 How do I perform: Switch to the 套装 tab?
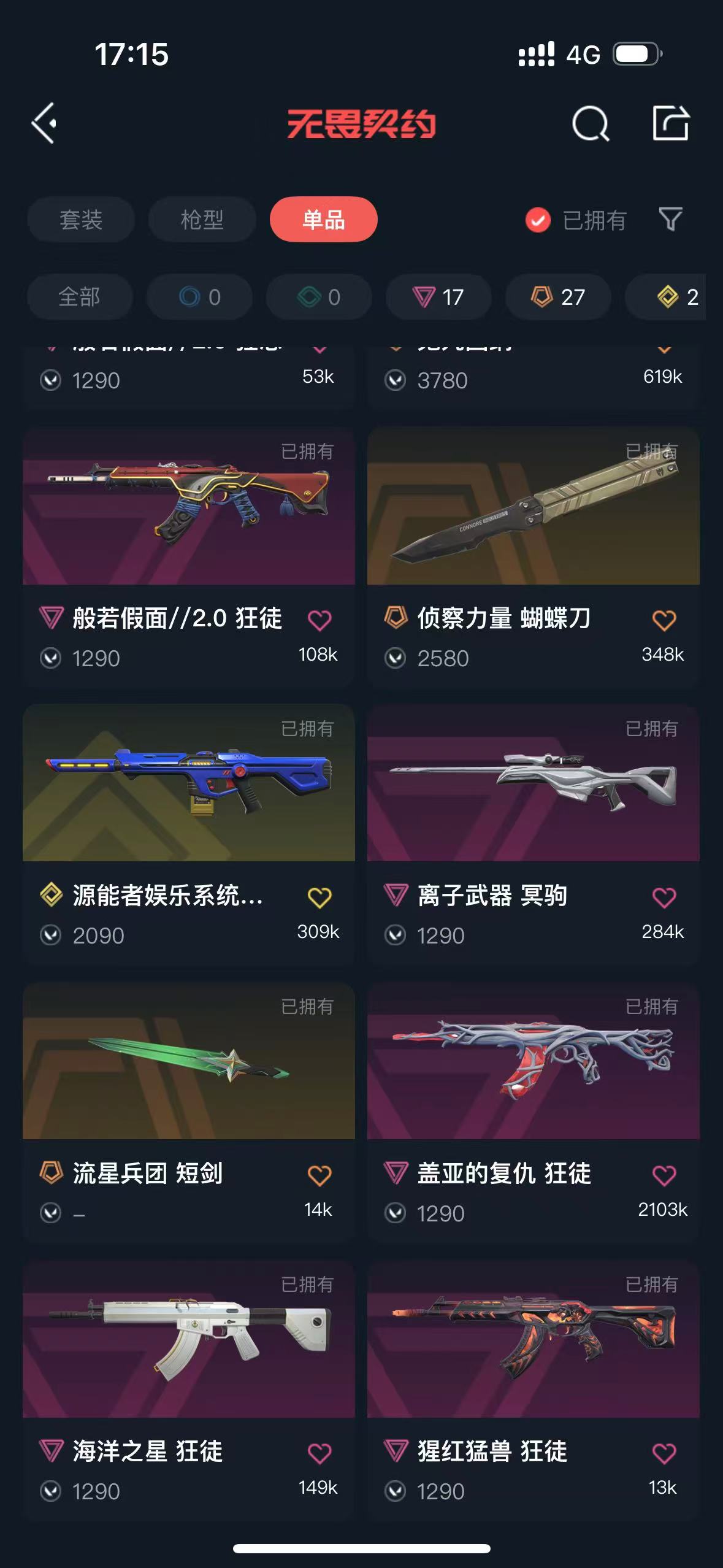[80, 220]
